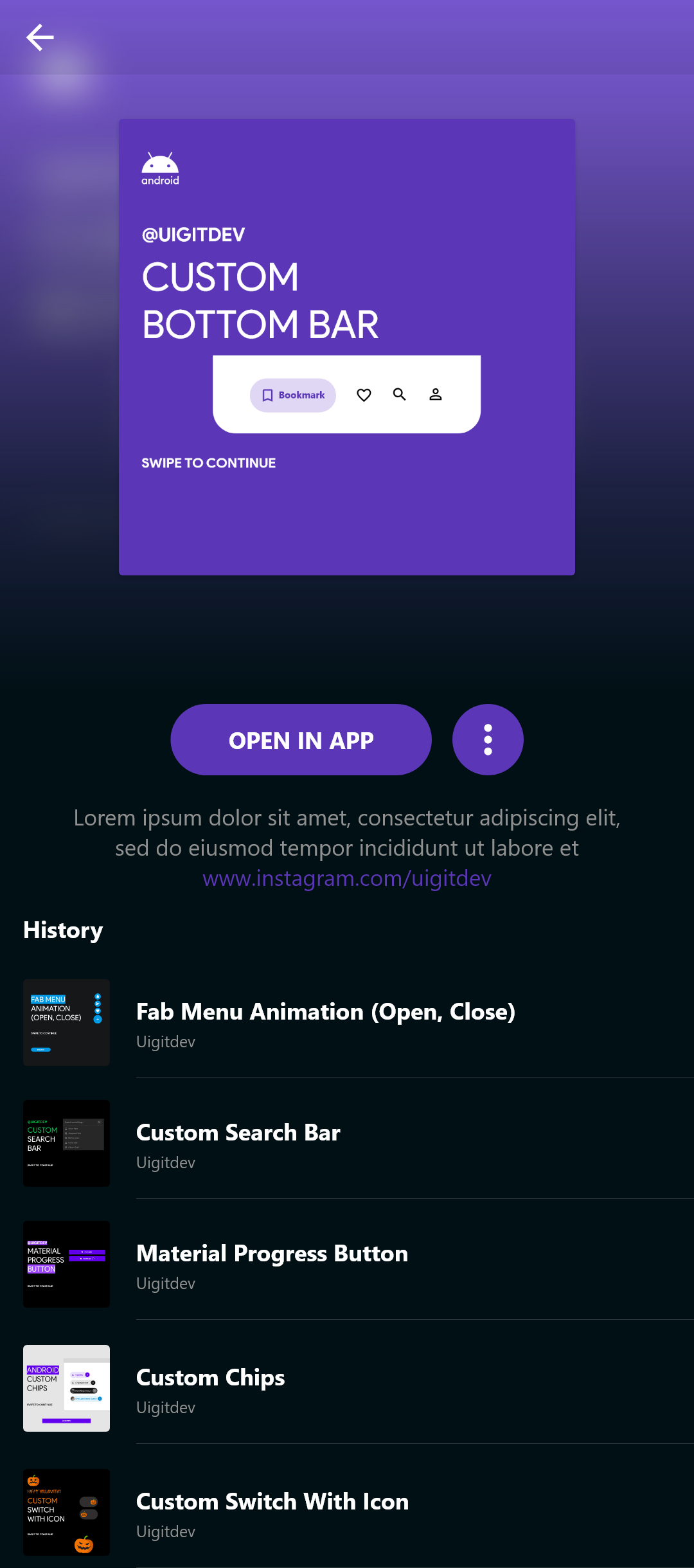Follow the www.instagram.com/uigitdev link
Screen dimensions: 694x1568
[x=347, y=878]
